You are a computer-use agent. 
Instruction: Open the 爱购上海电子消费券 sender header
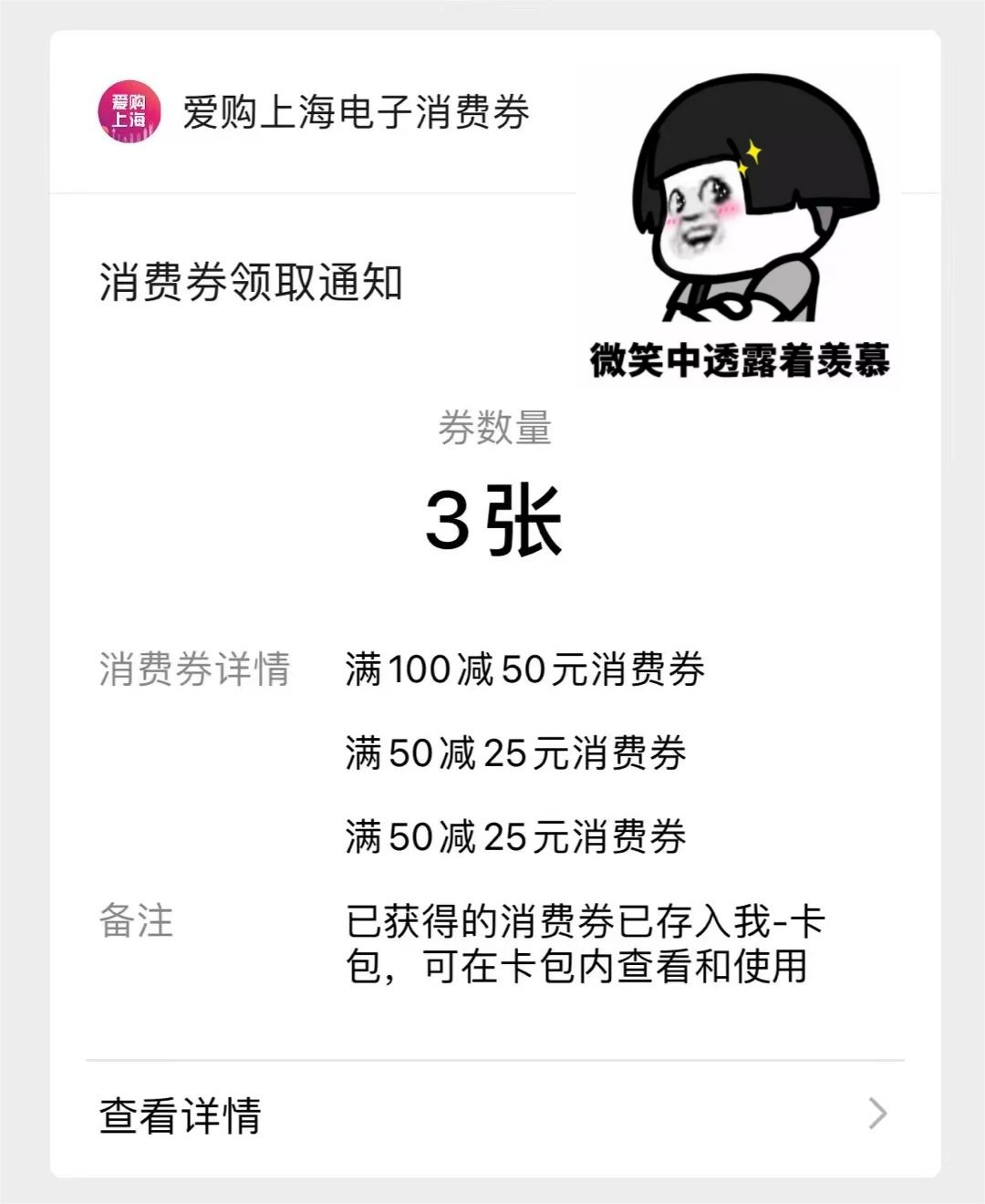[315, 113]
